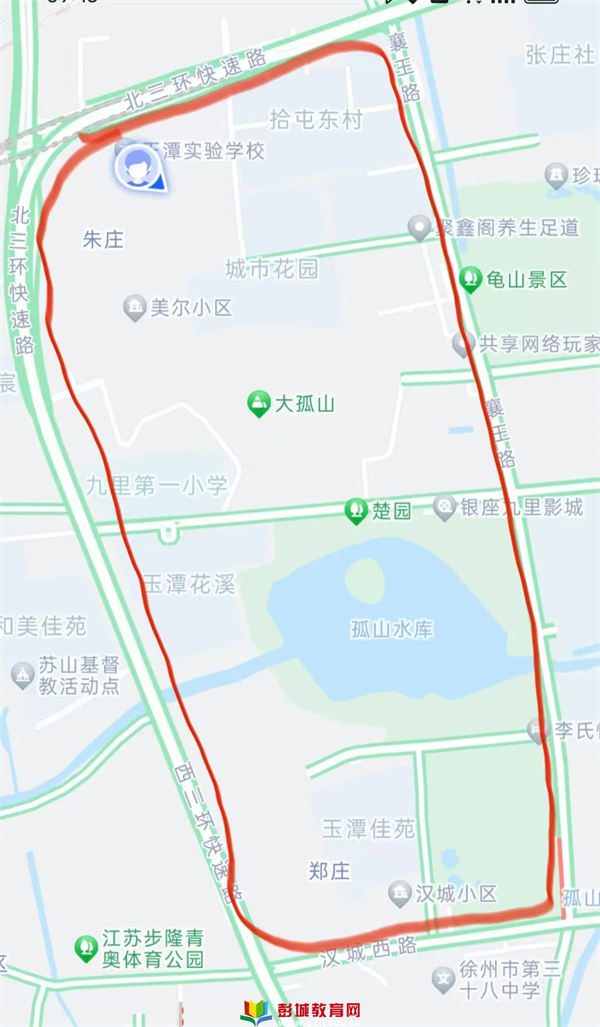This screenshot has height=1027, width=600.
Task: Select the 徐州市第三十八中学 school marker
Action: [443, 980]
